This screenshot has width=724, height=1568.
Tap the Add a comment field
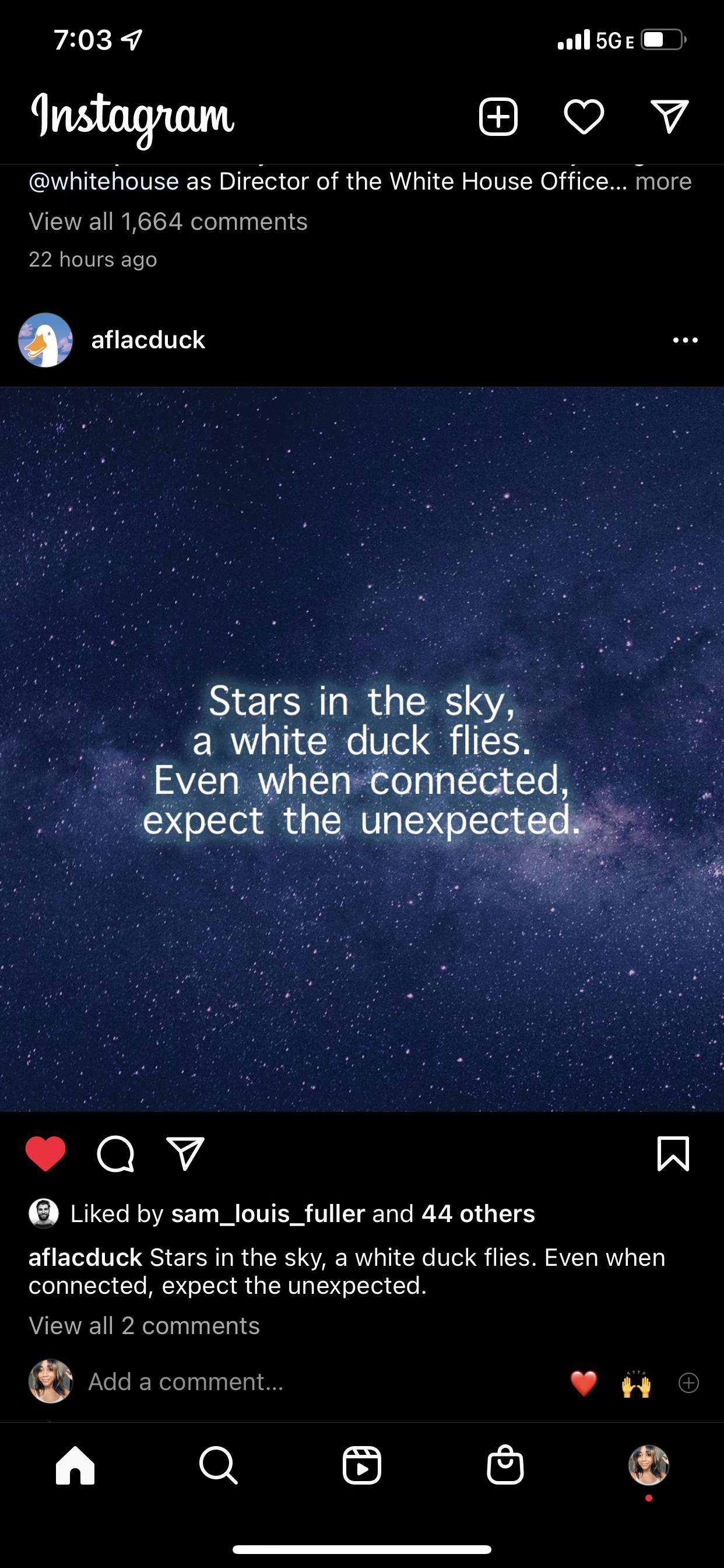tap(186, 1382)
